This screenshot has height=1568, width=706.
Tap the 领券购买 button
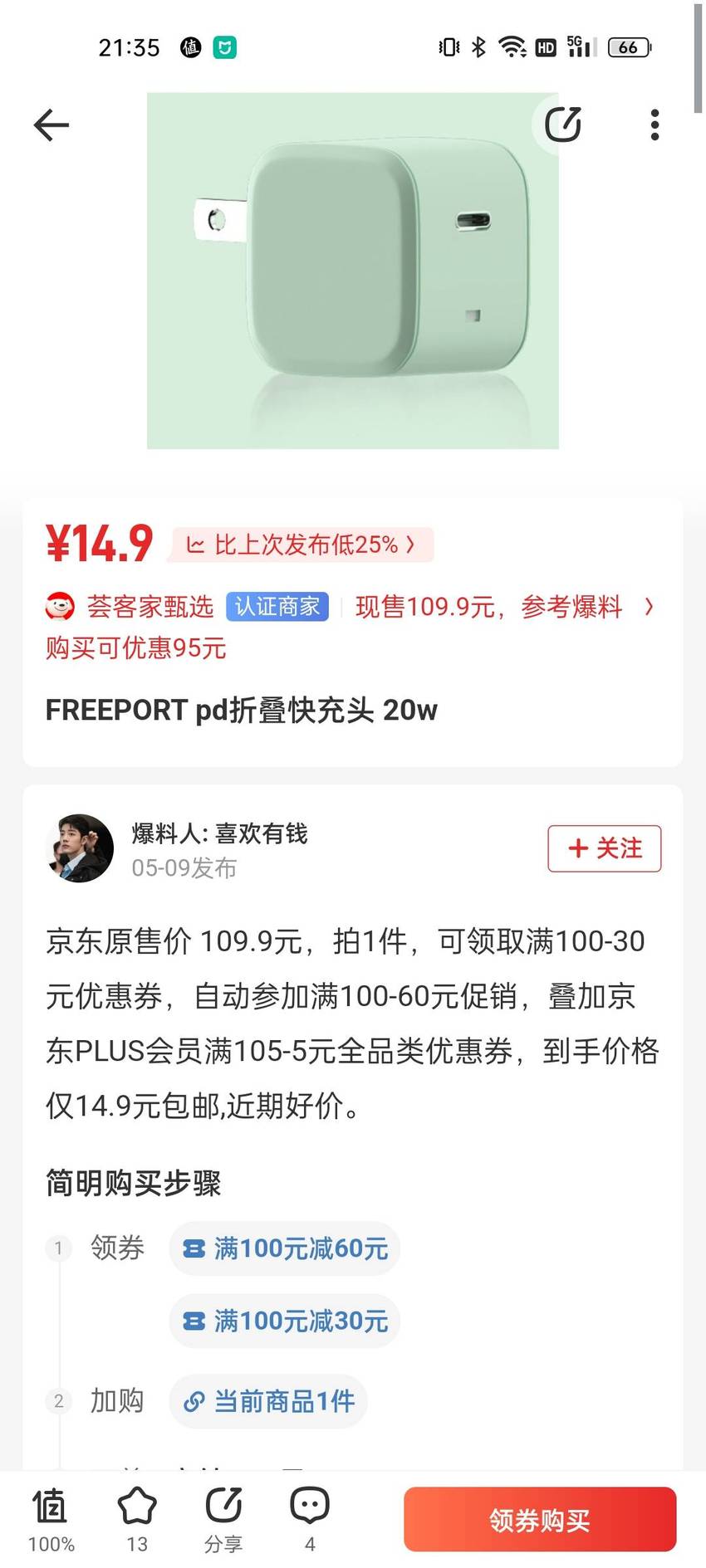(x=540, y=1520)
